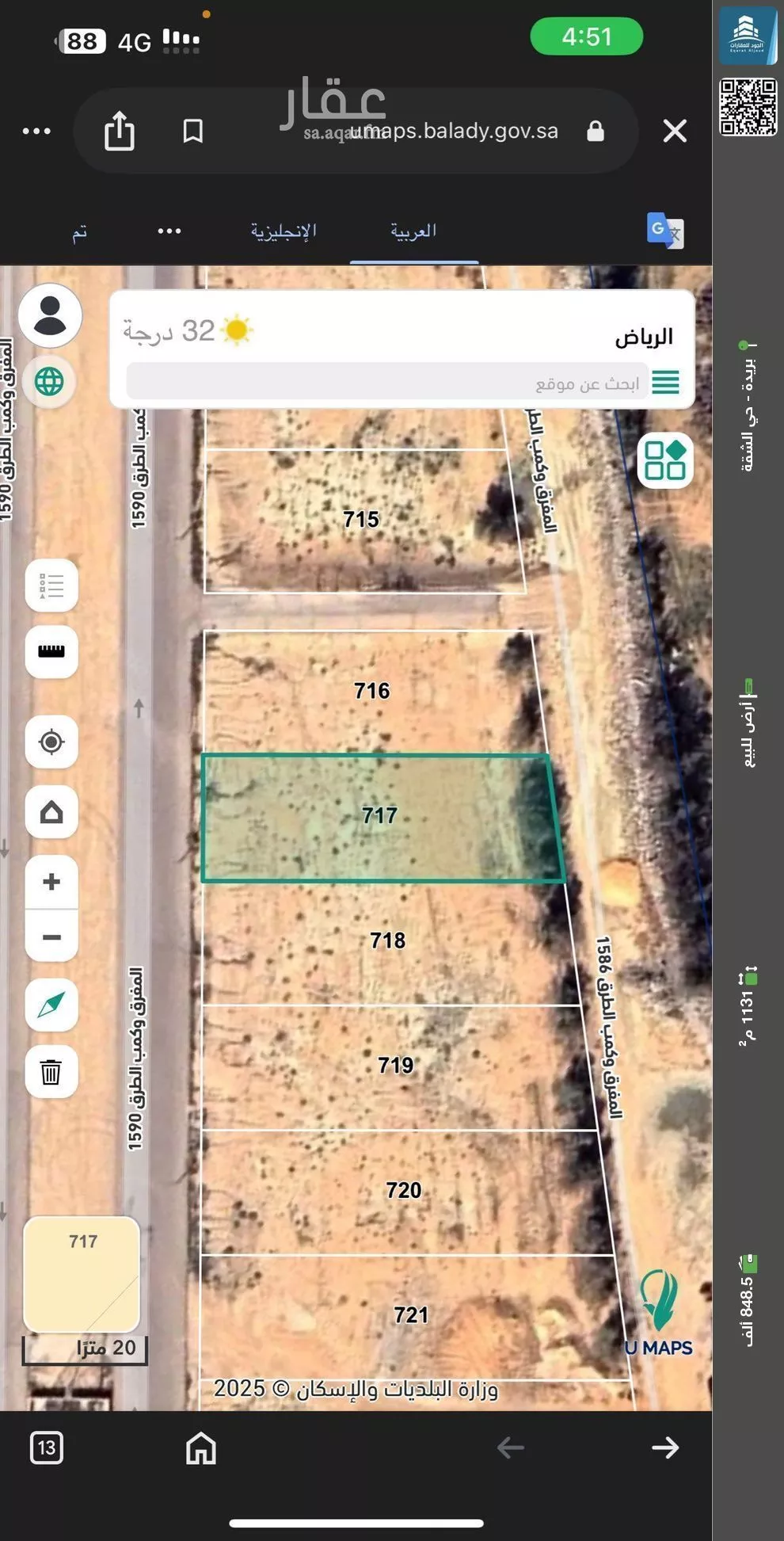The height and width of the screenshot is (1541, 784).
Task: Search for a location field
Action: pos(388,383)
